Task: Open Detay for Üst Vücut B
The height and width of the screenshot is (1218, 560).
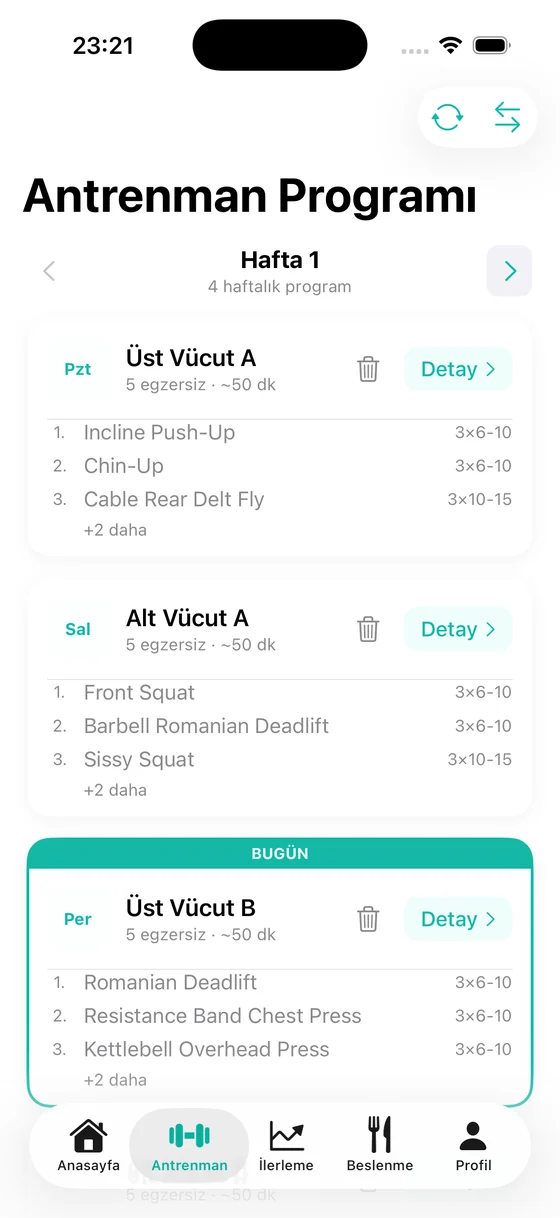Action: pos(458,919)
